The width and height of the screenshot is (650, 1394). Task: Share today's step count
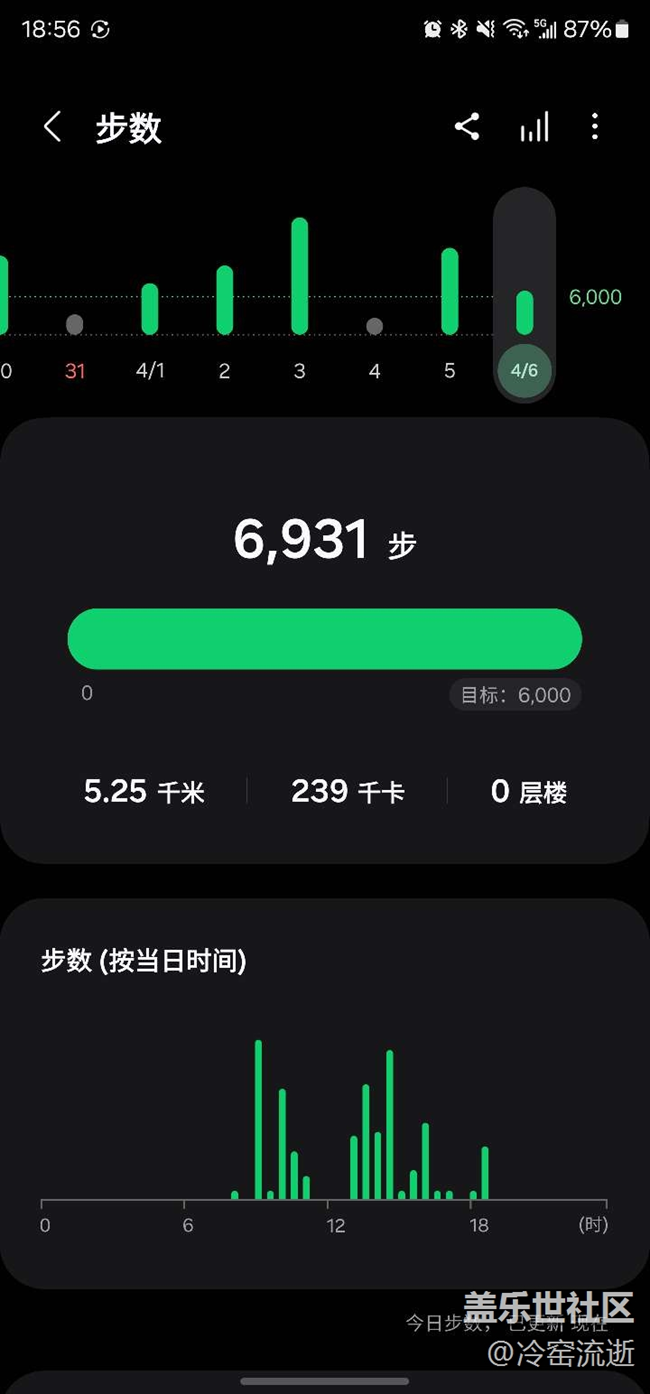[467, 127]
